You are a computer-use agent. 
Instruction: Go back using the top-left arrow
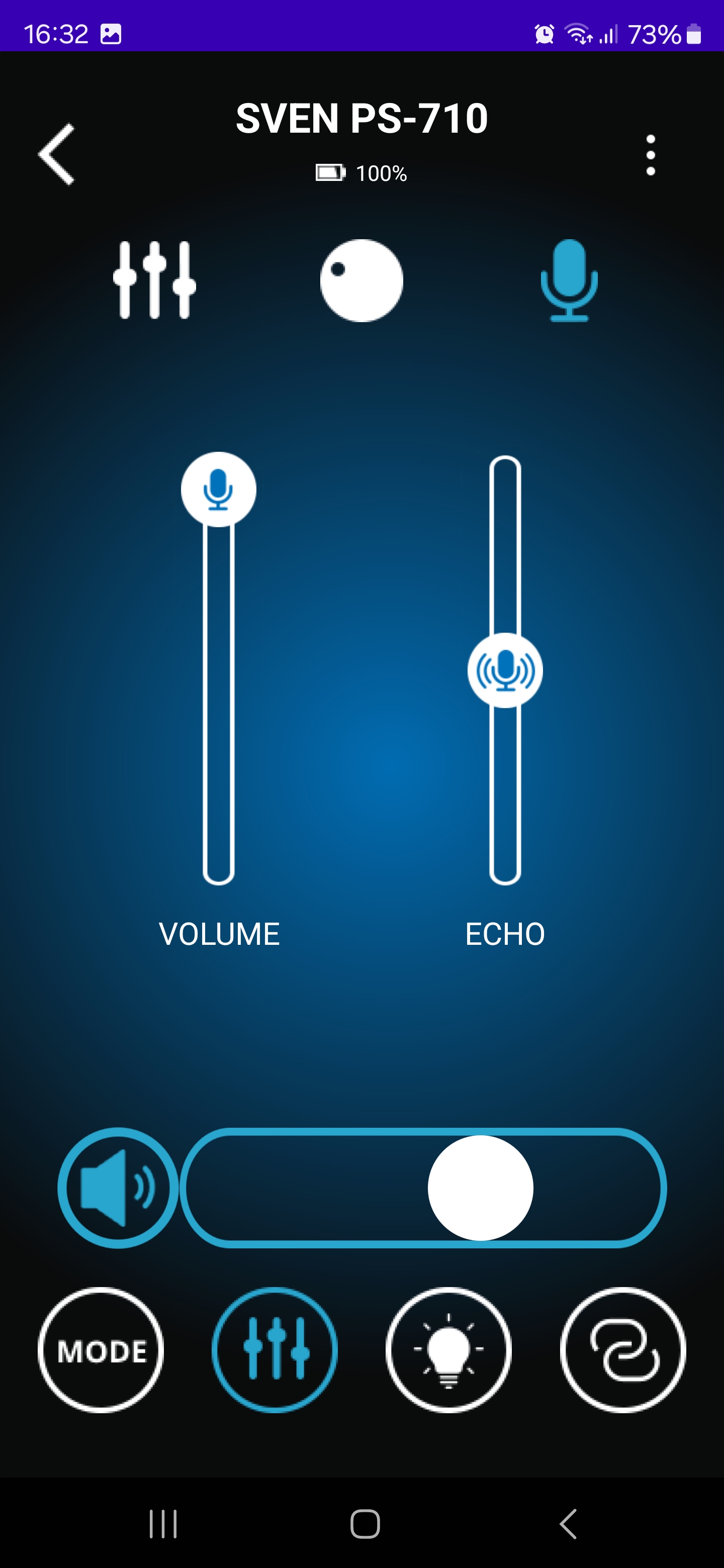pyautogui.click(x=57, y=154)
